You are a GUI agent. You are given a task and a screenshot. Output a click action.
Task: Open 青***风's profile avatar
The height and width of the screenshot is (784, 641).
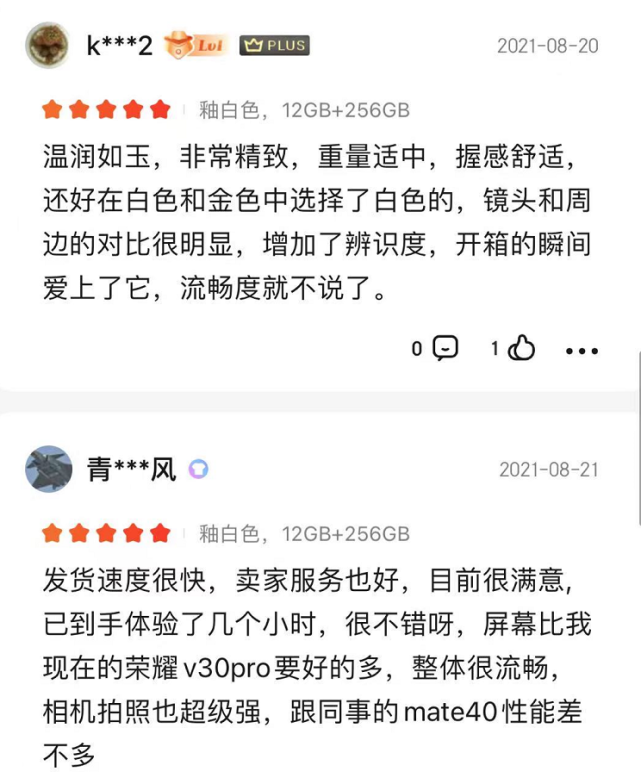pyautogui.click(x=48, y=470)
